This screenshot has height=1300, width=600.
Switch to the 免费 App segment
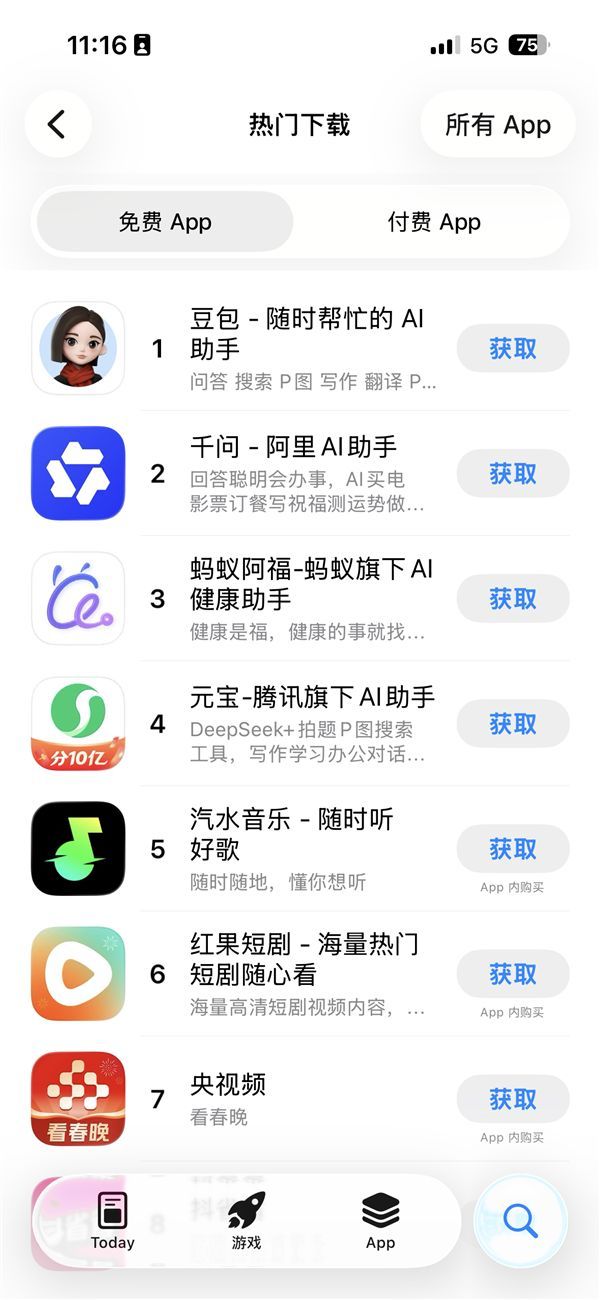[165, 222]
